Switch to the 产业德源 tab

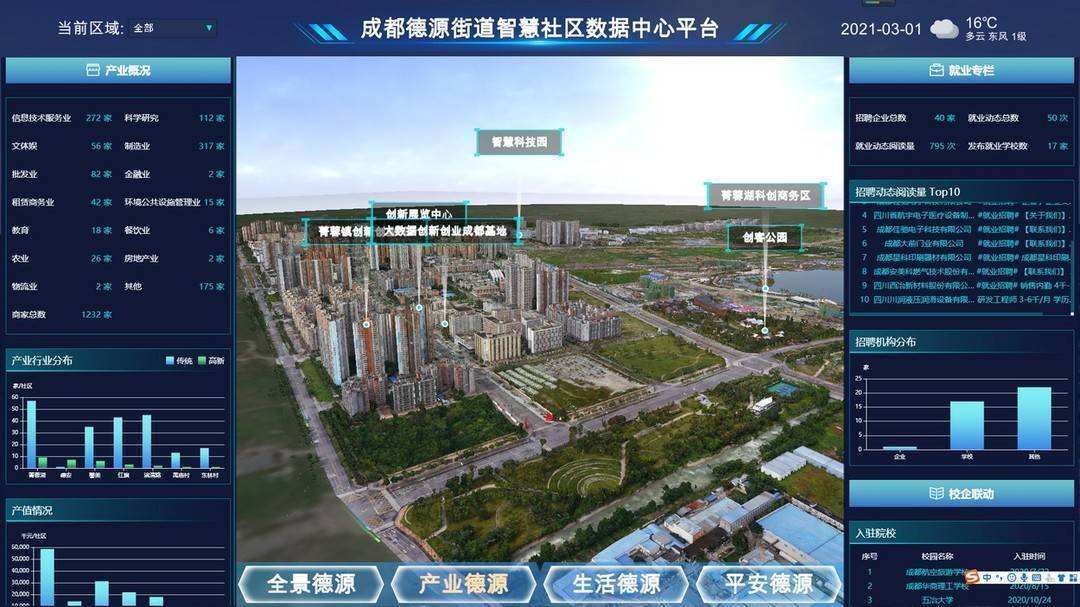(462, 584)
